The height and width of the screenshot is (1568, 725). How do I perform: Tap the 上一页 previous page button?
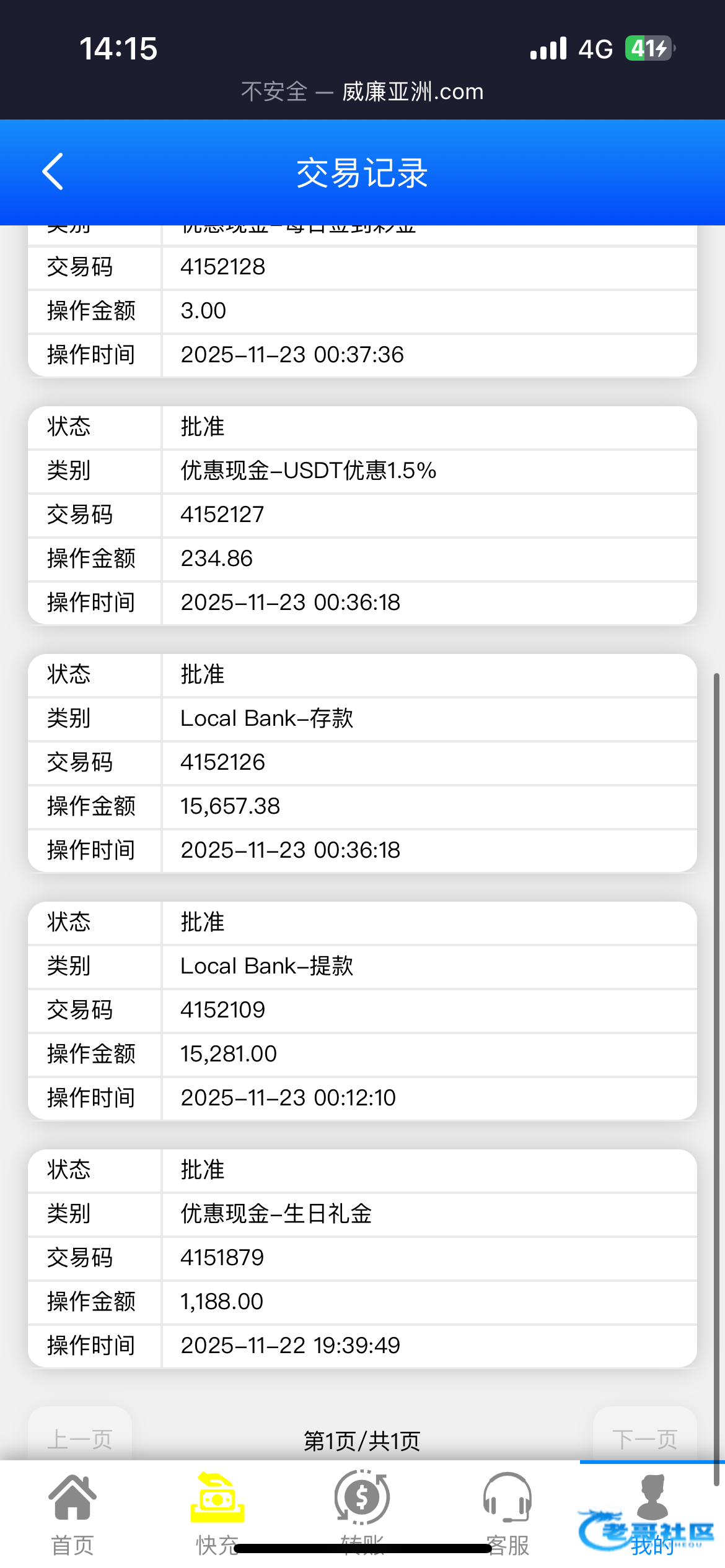click(x=80, y=1438)
